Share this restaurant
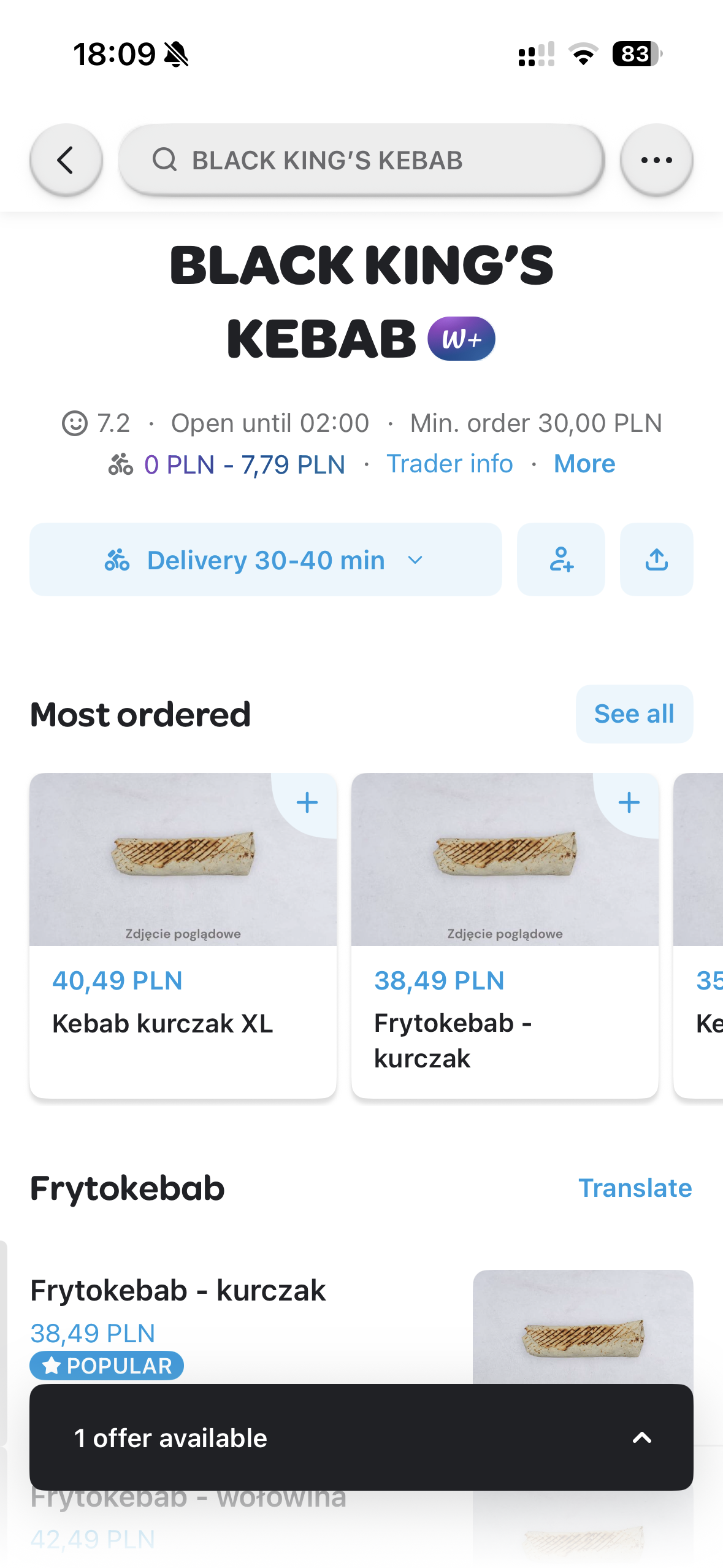This screenshot has width=723, height=1568. coord(656,559)
